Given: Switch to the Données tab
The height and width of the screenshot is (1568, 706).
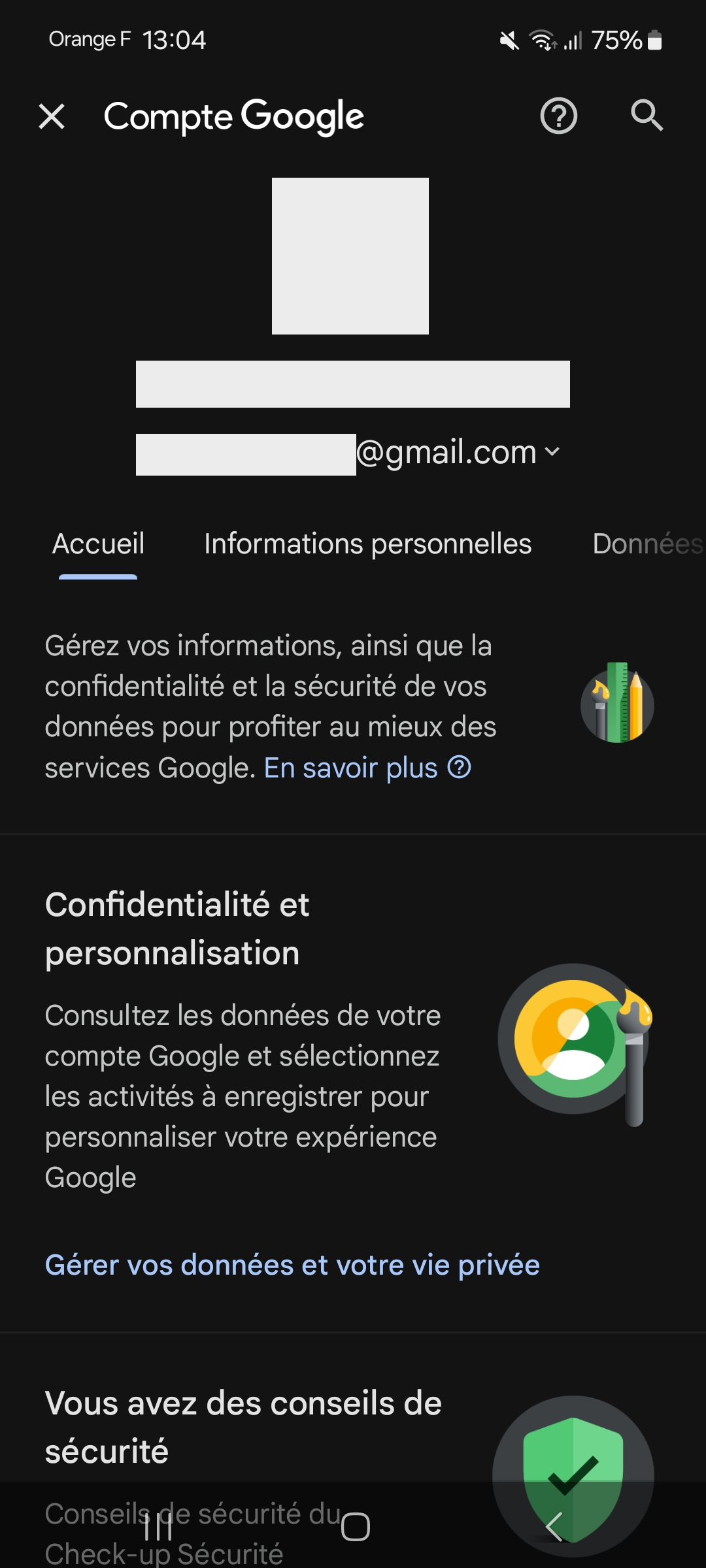Looking at the screenshot, I should pos(646,544).
